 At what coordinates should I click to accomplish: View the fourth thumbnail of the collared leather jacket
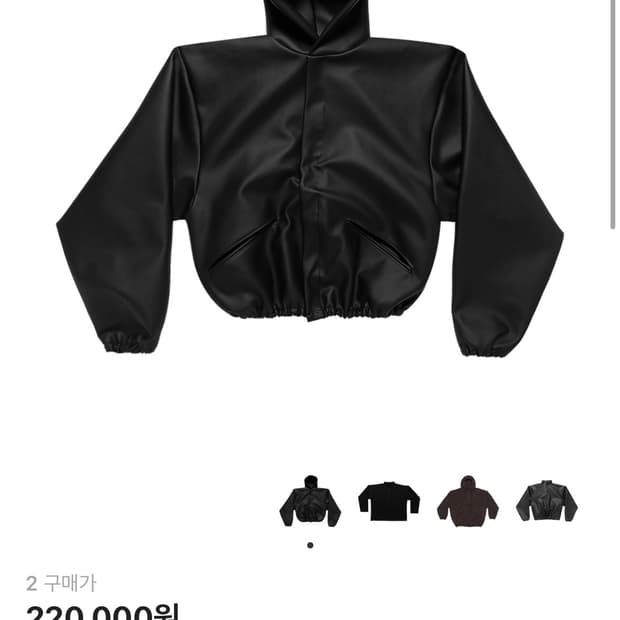[x=546, y=500]
